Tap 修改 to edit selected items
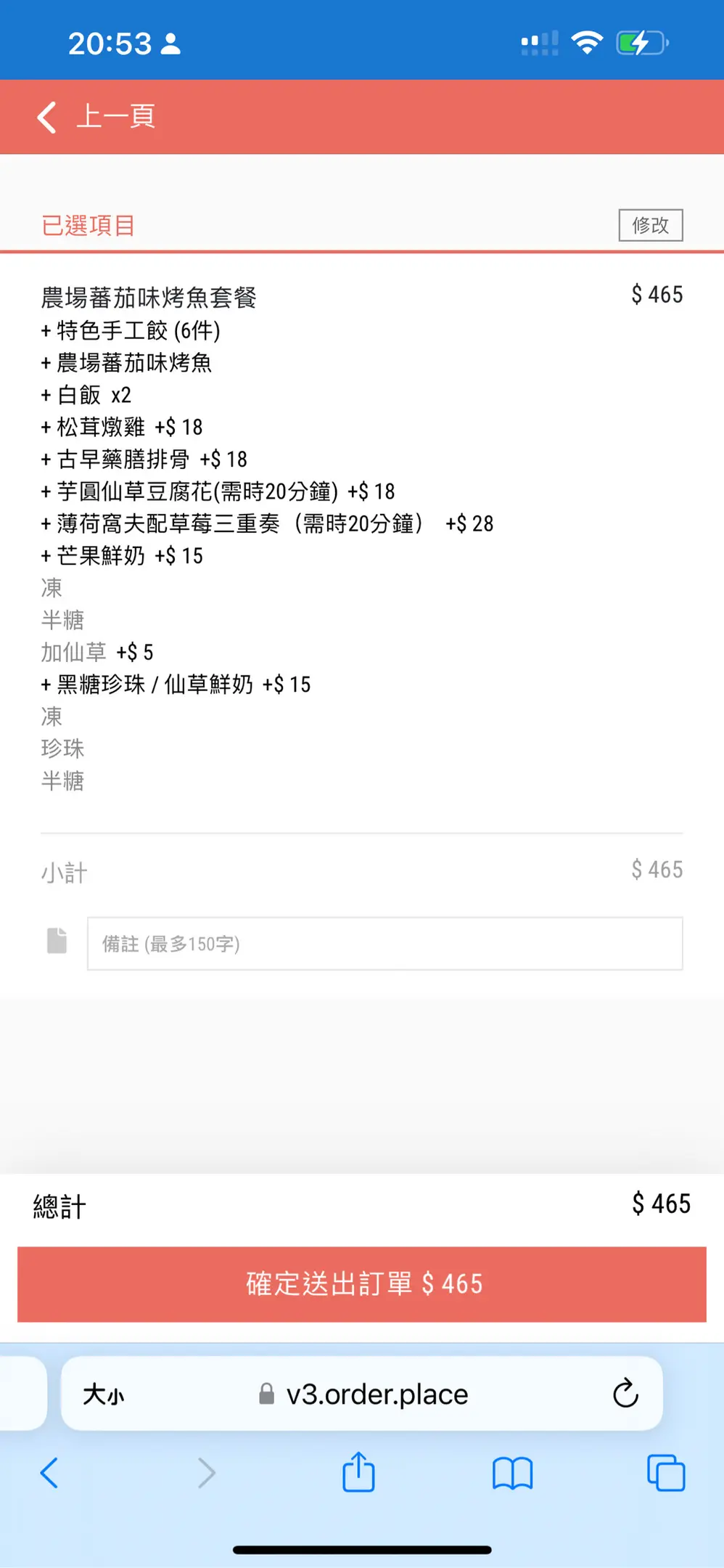The width and height of the screenshot is (724, 1568). pos(650,225)
